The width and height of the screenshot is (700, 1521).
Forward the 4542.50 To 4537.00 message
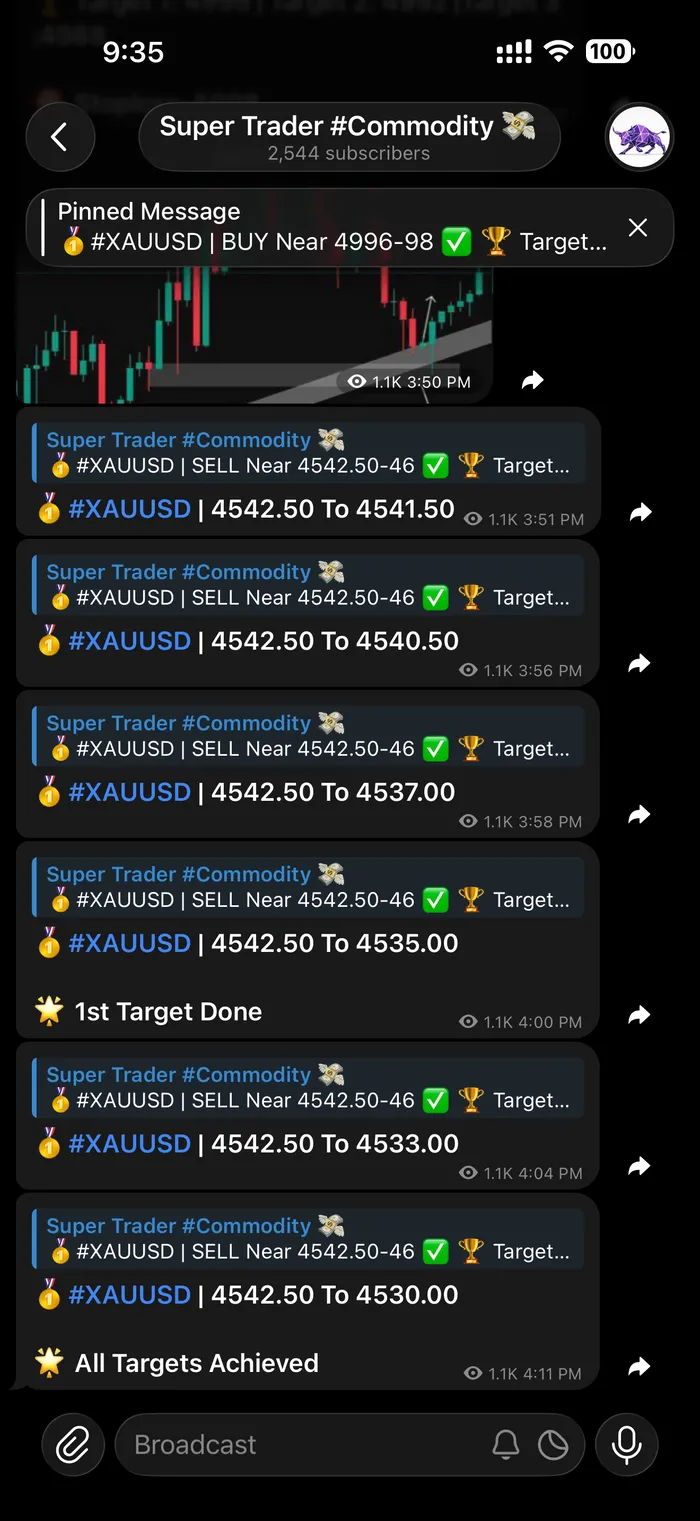pyautogui.click(x=640, y=815)
